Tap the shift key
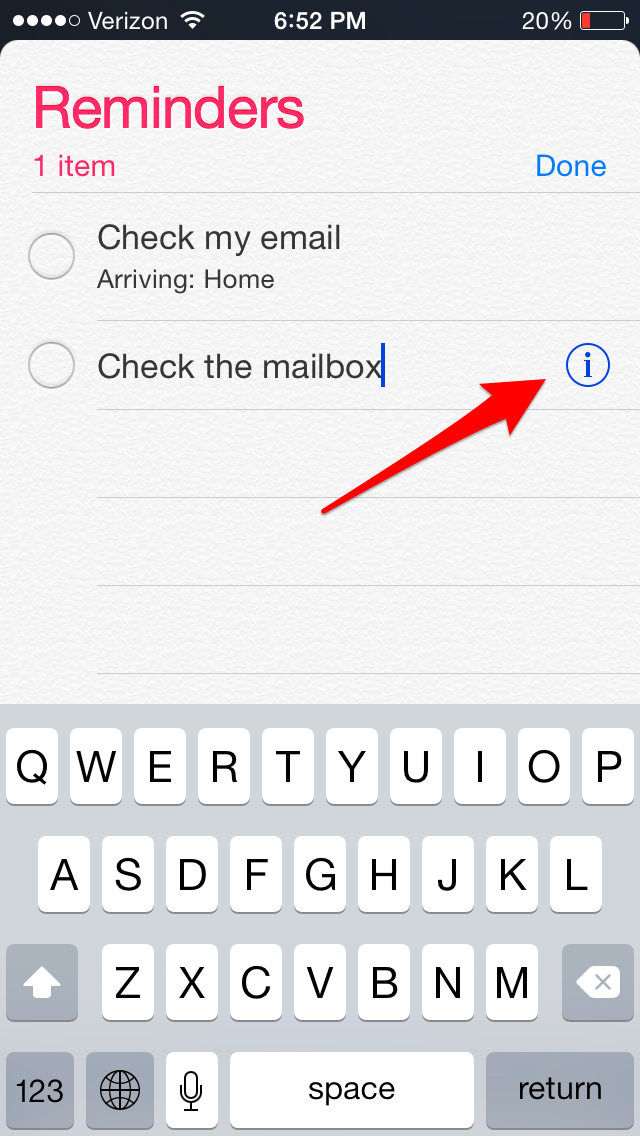This screenshot has width=640, height=1136. click(x=41, y=982)
